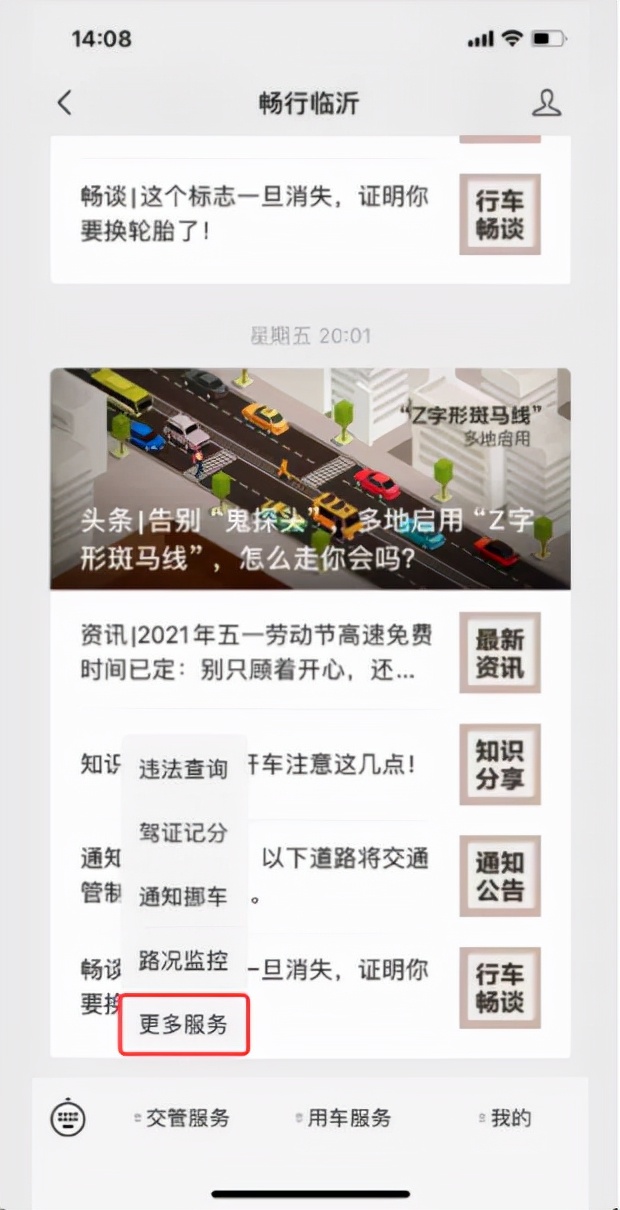
Task: Go back using the top-left arrow
Action: coord(65,102)
